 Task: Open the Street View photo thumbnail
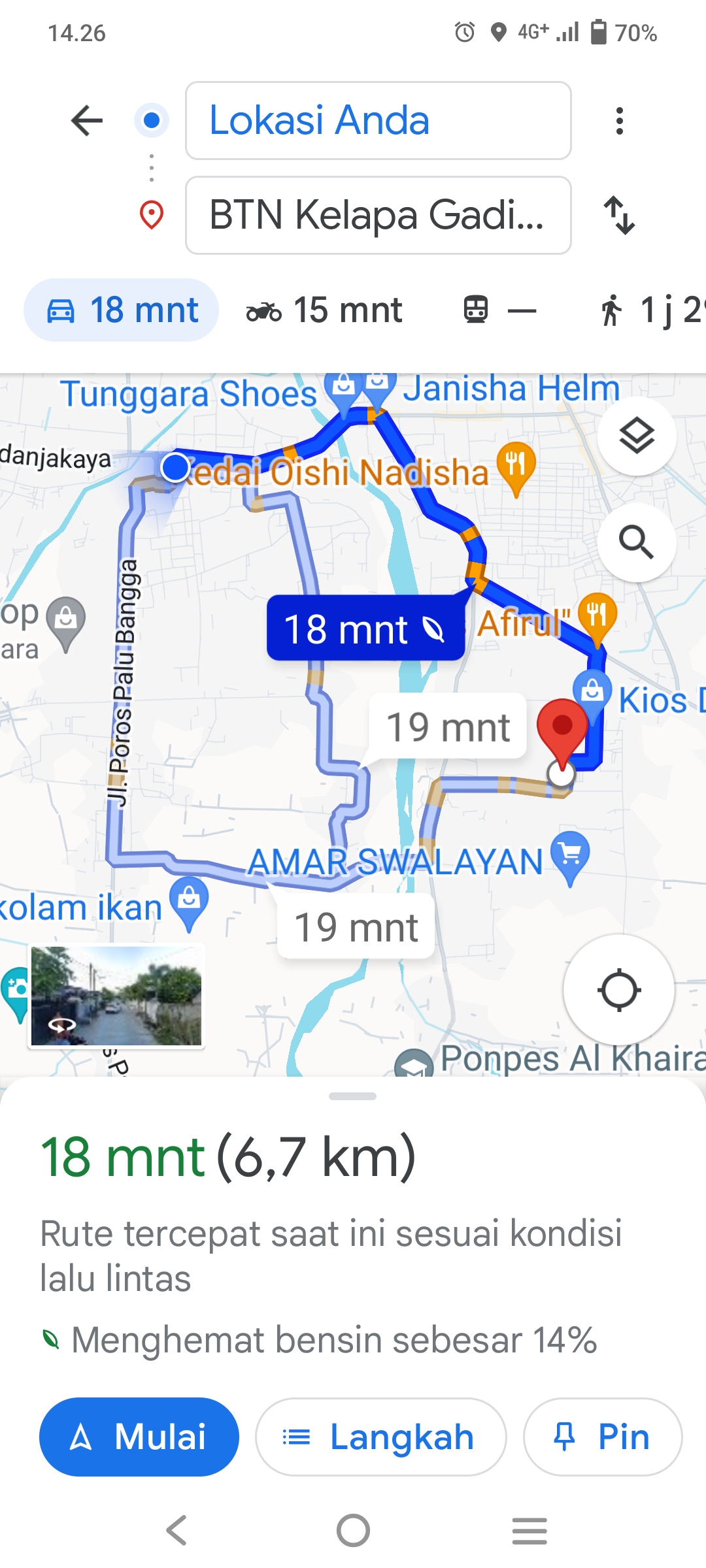coord(116,996)
